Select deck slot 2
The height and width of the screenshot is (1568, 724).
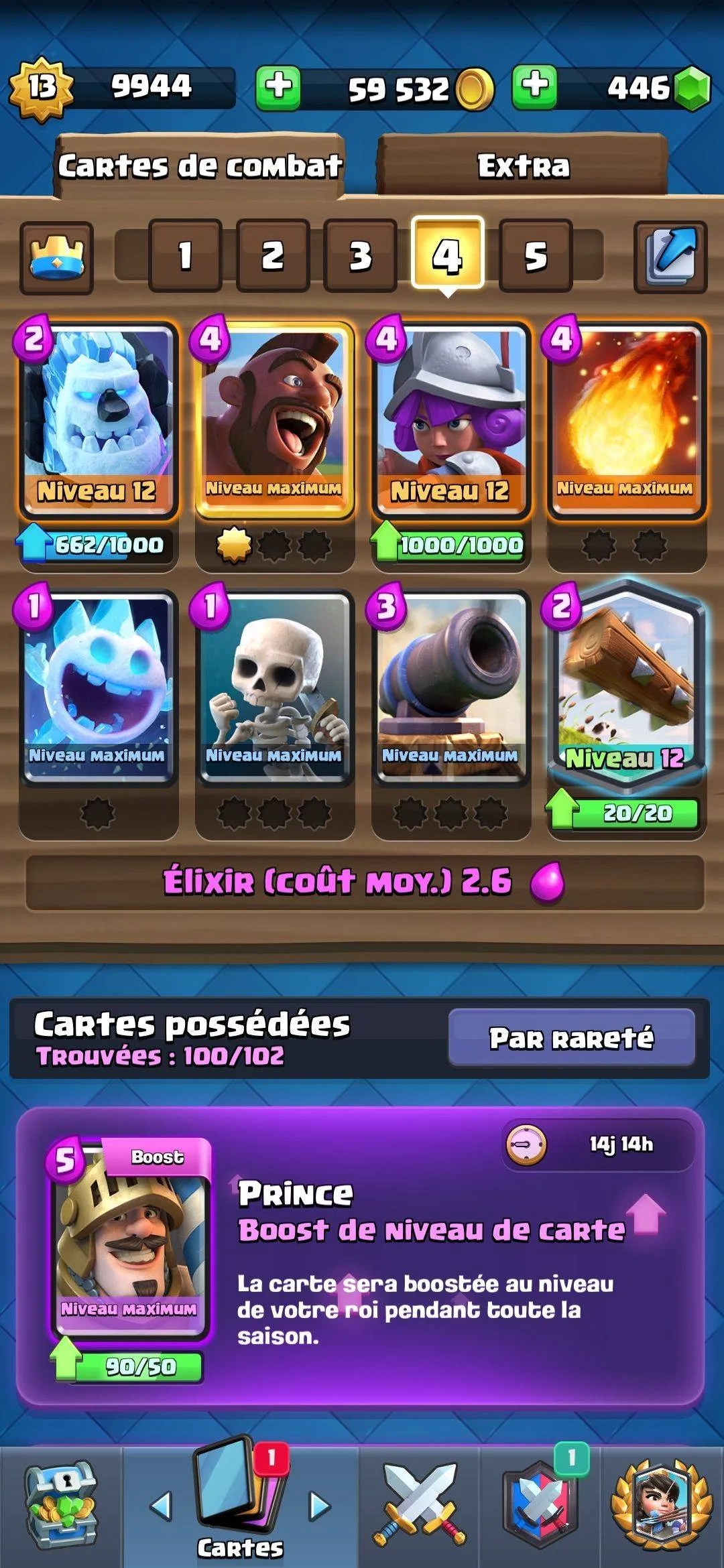tap(273, 255)
